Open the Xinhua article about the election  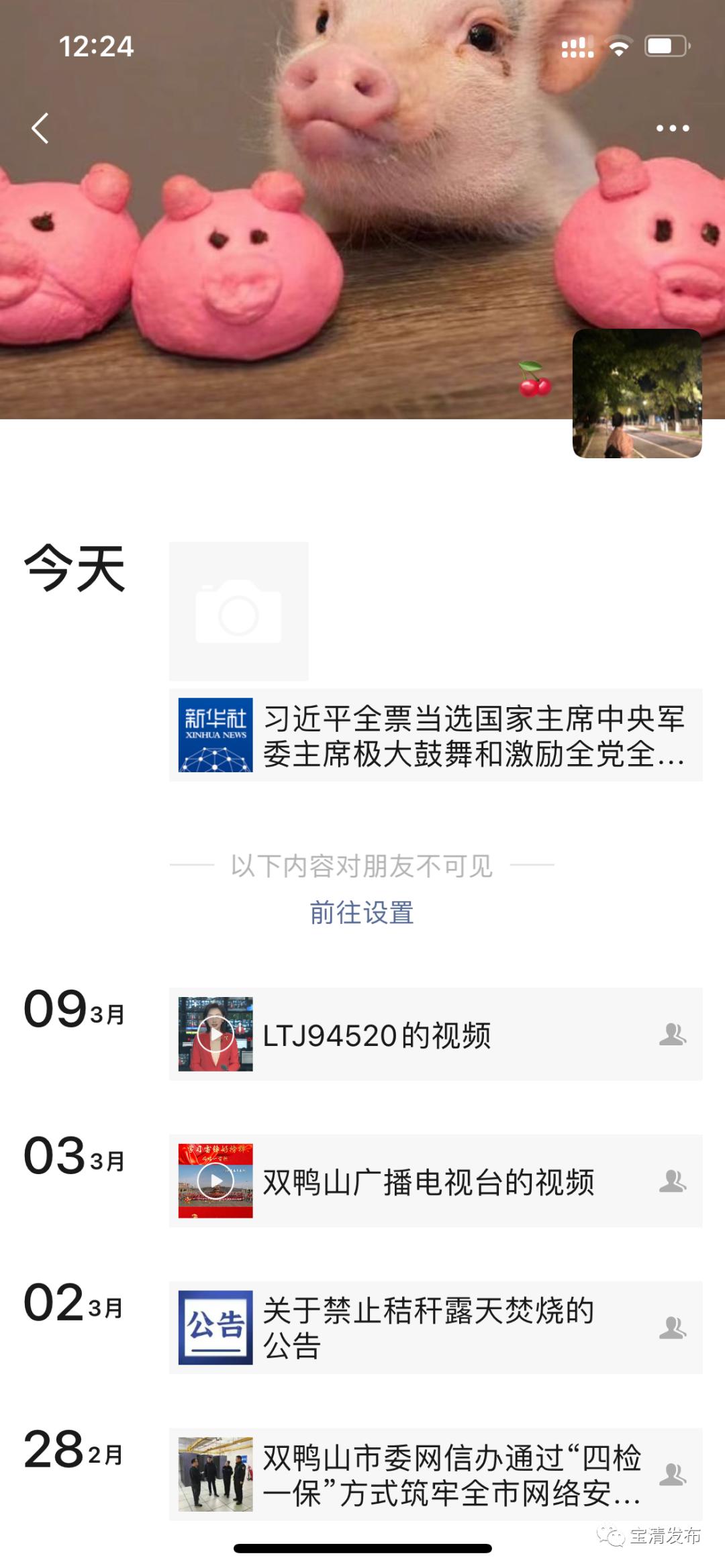click(470, 737)
